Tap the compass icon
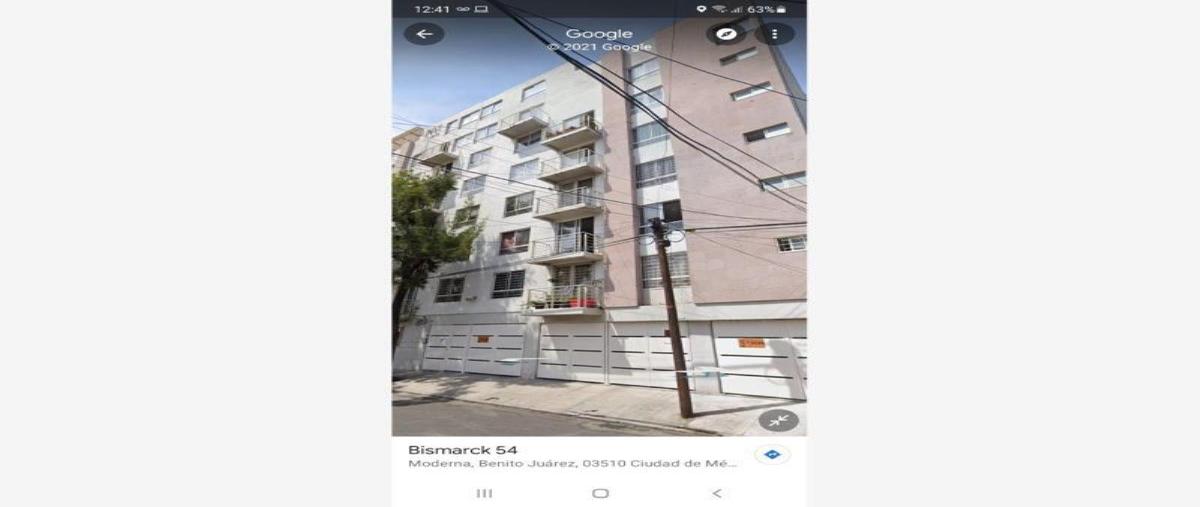1200x507 pixels. pos(726,34)
